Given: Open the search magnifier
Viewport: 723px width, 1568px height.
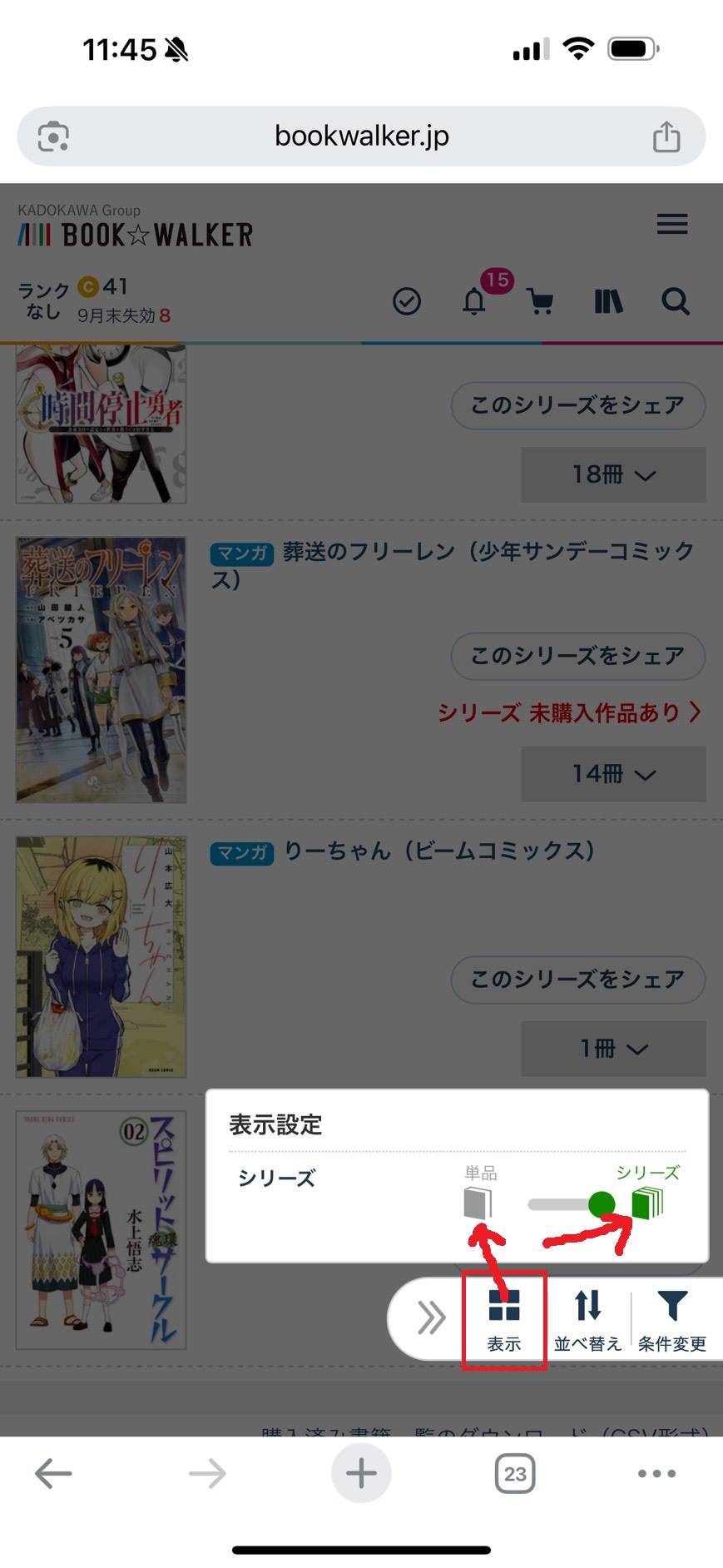Looking at the screenshot, I should (x=675, y=301).
